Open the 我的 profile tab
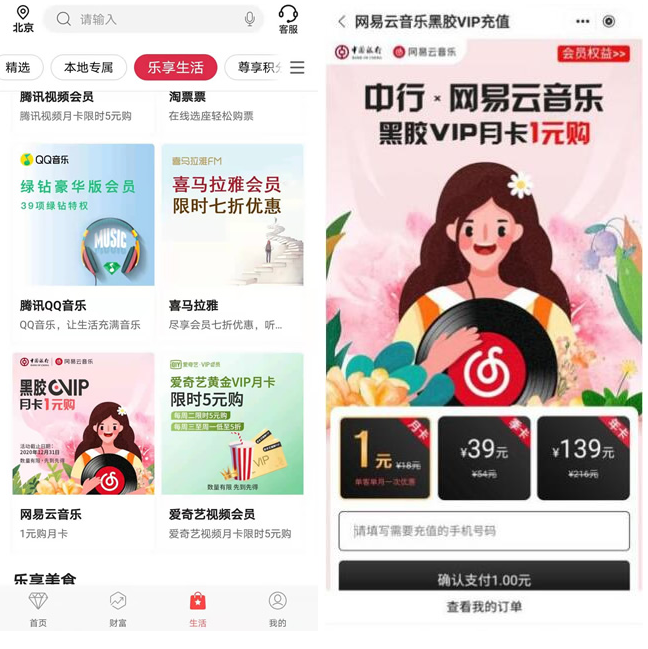This screenshot has width=648, height=649. (277, 608)
